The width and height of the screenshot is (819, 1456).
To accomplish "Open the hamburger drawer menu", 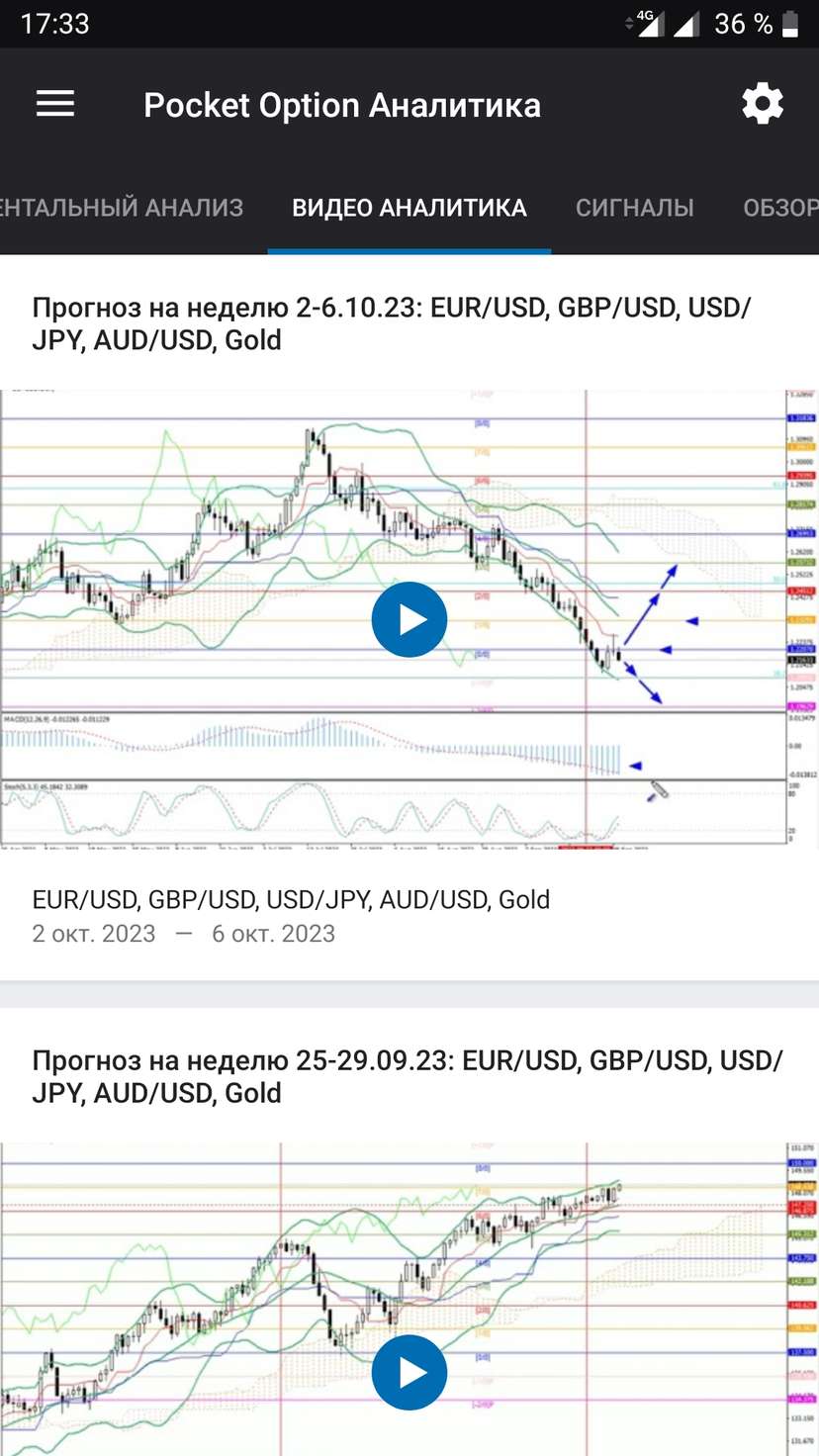I will [55, 104].
